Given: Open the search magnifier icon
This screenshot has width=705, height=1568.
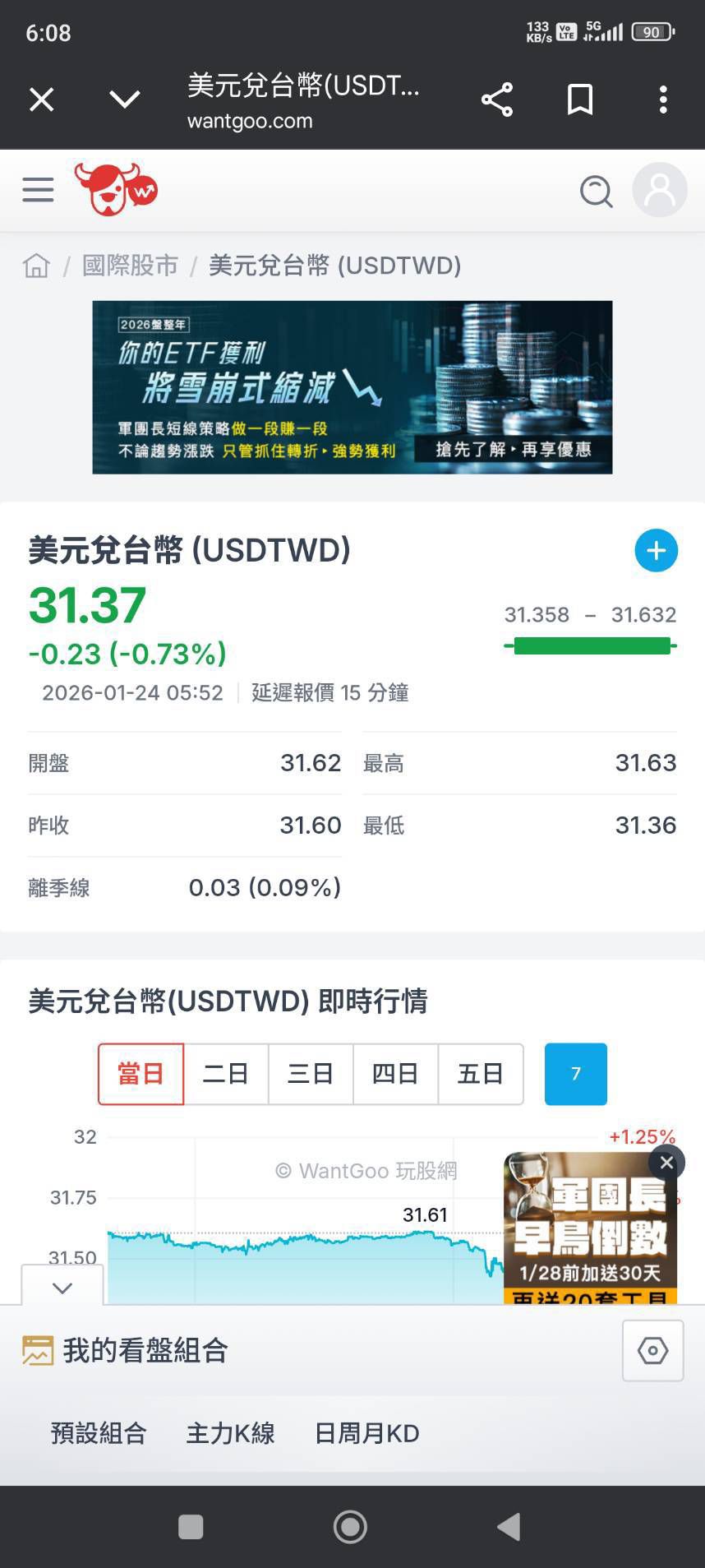Looking at the screenshot, I should pos(597,191).
